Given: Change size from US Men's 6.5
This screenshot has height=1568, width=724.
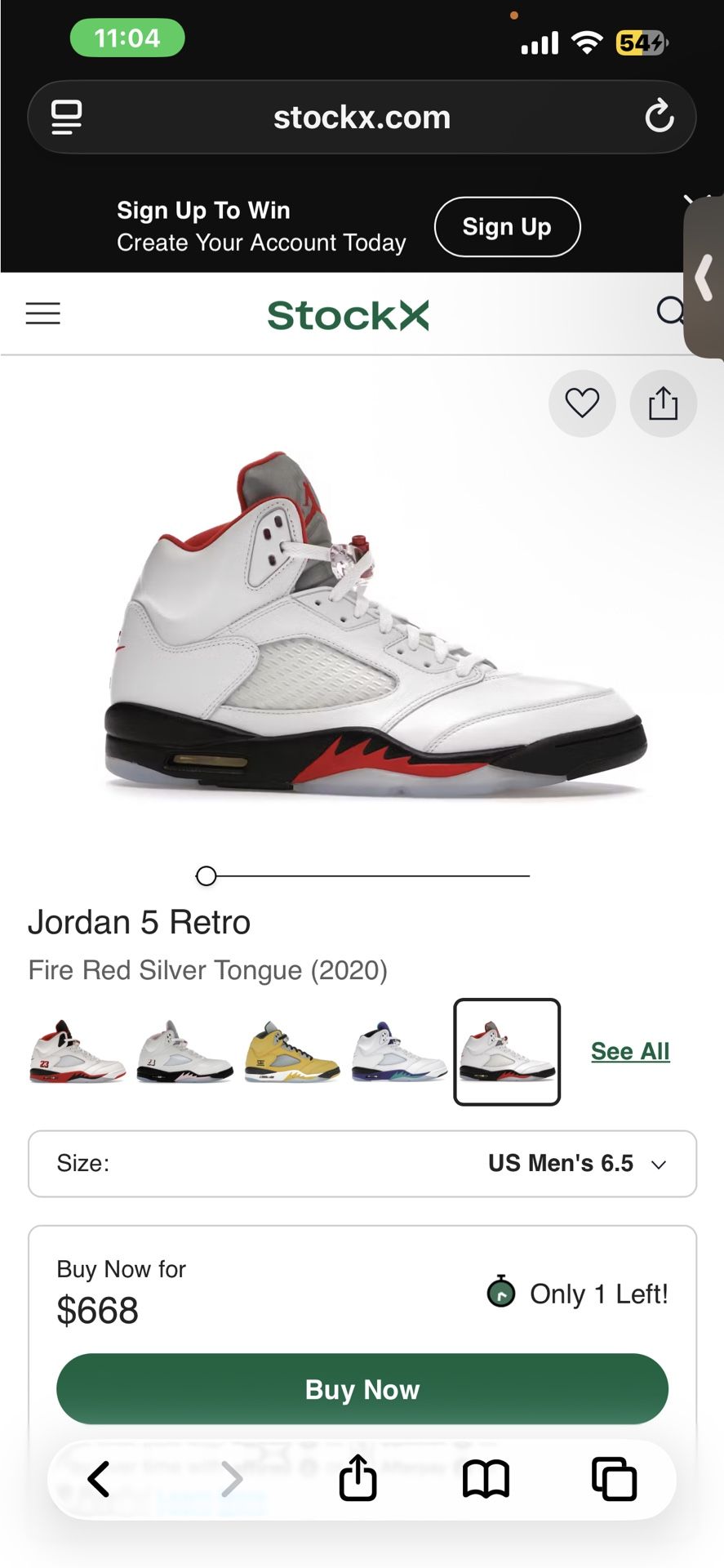Looking at the screenshot, I should tap(561, 1163).
